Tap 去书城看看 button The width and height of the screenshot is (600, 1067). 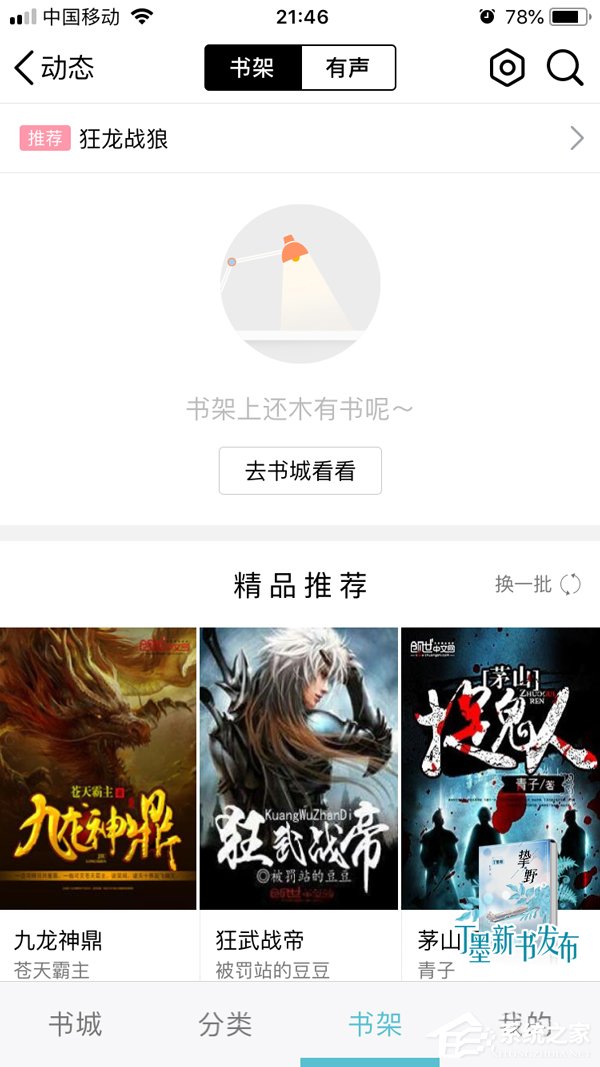(x=300, y=471)
